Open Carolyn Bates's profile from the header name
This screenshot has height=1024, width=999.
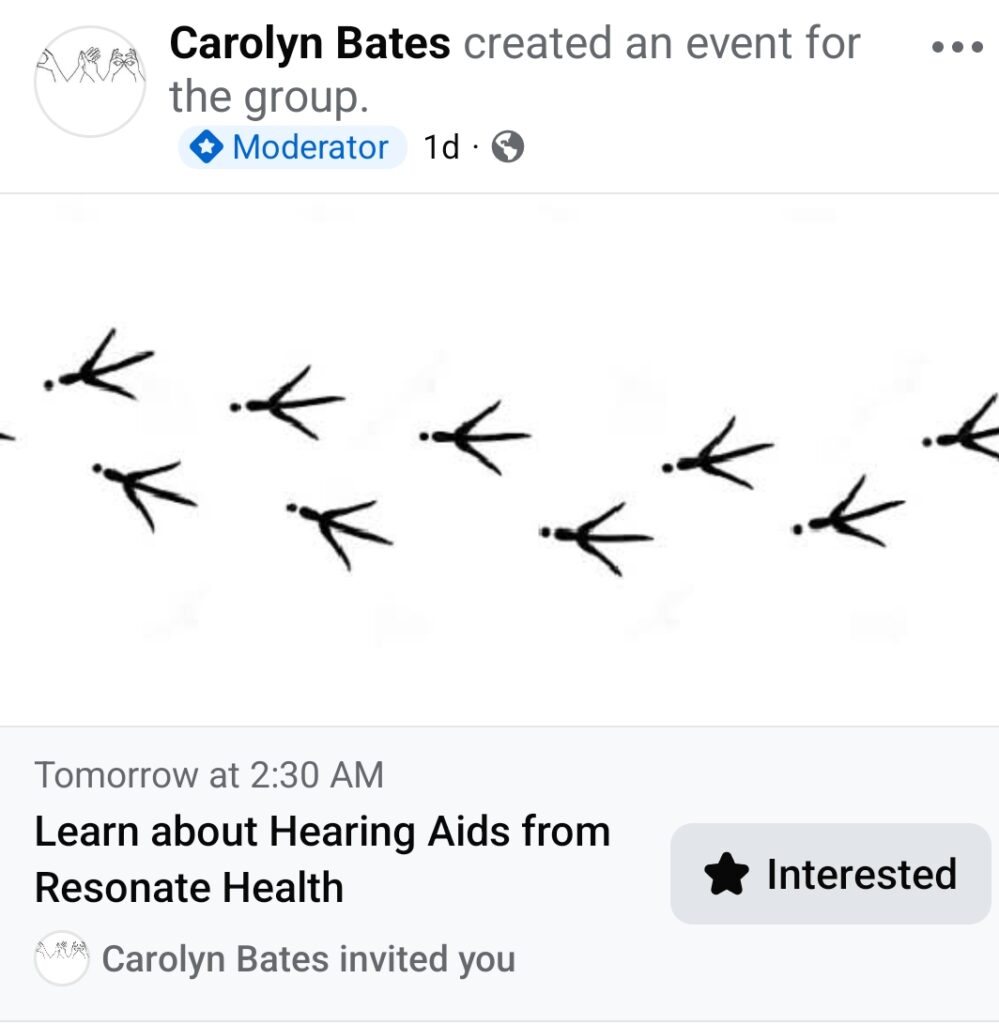point(310,44)
